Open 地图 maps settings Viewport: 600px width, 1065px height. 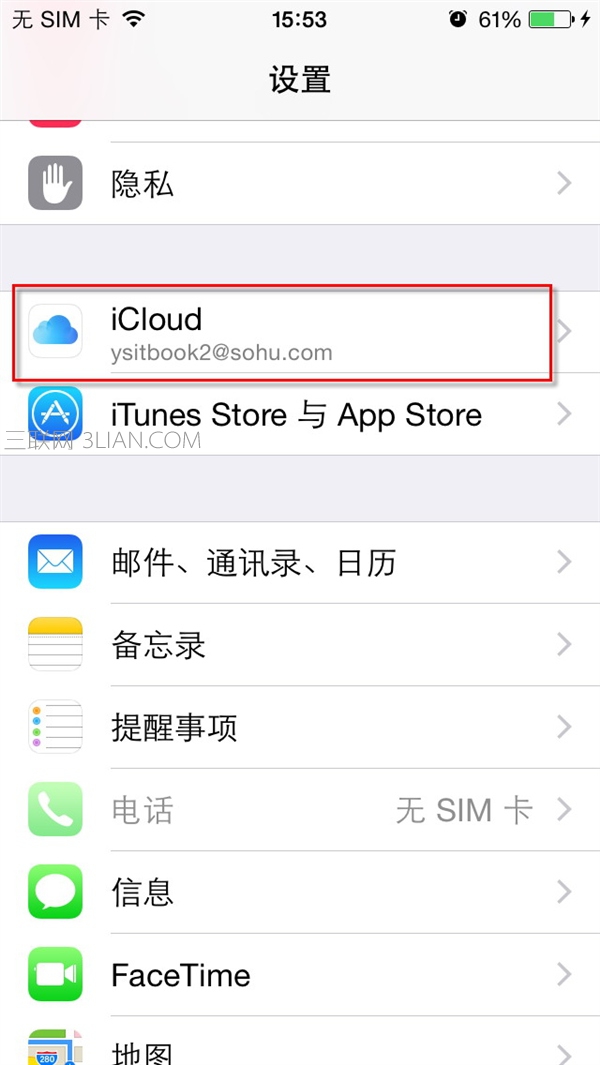(x=300, y=1048)
